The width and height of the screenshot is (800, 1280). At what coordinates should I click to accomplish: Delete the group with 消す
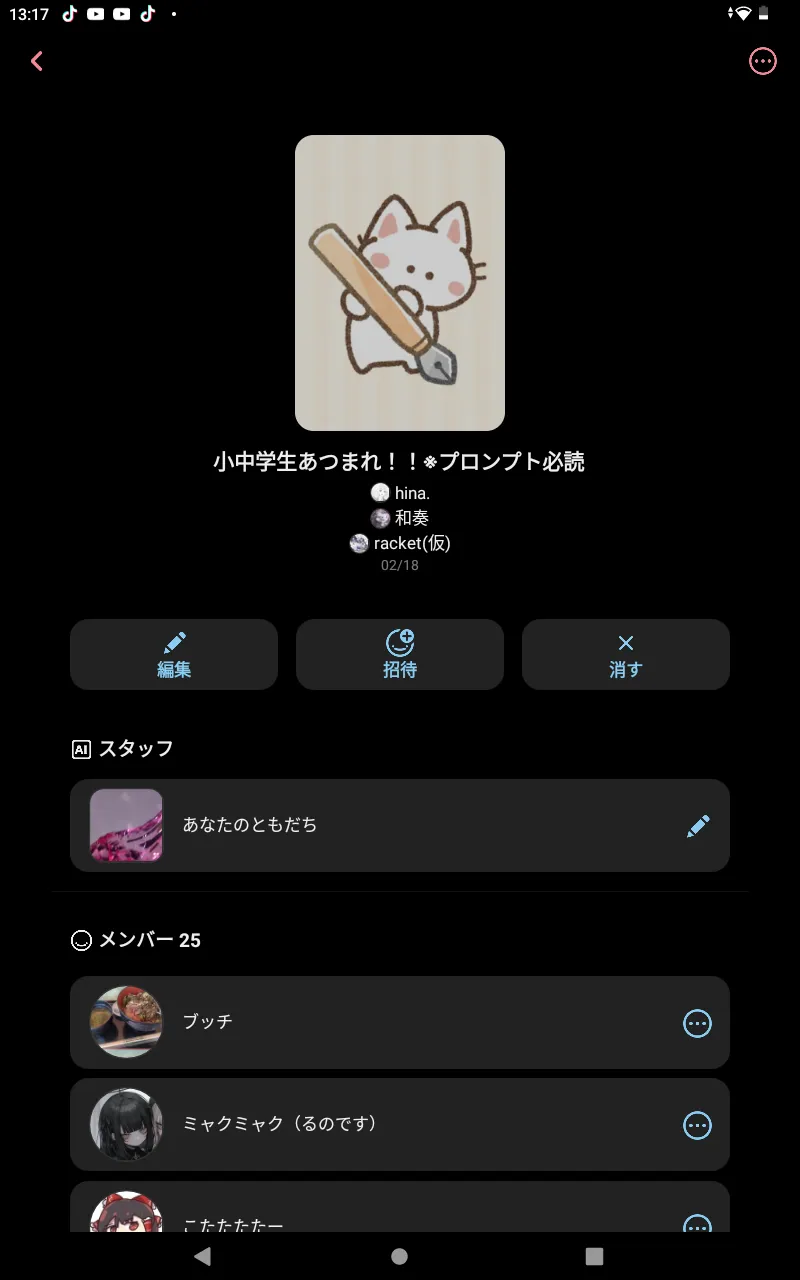(625, 654)
